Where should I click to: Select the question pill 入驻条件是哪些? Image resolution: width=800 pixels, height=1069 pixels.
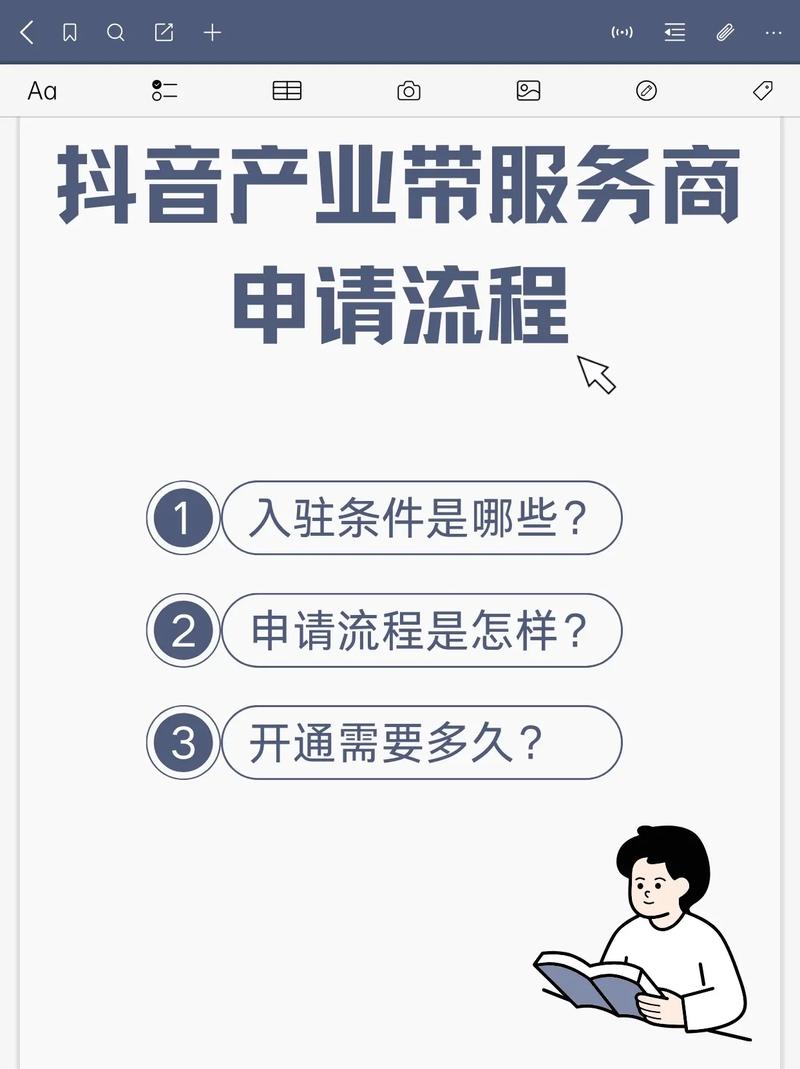pos(421,518)
